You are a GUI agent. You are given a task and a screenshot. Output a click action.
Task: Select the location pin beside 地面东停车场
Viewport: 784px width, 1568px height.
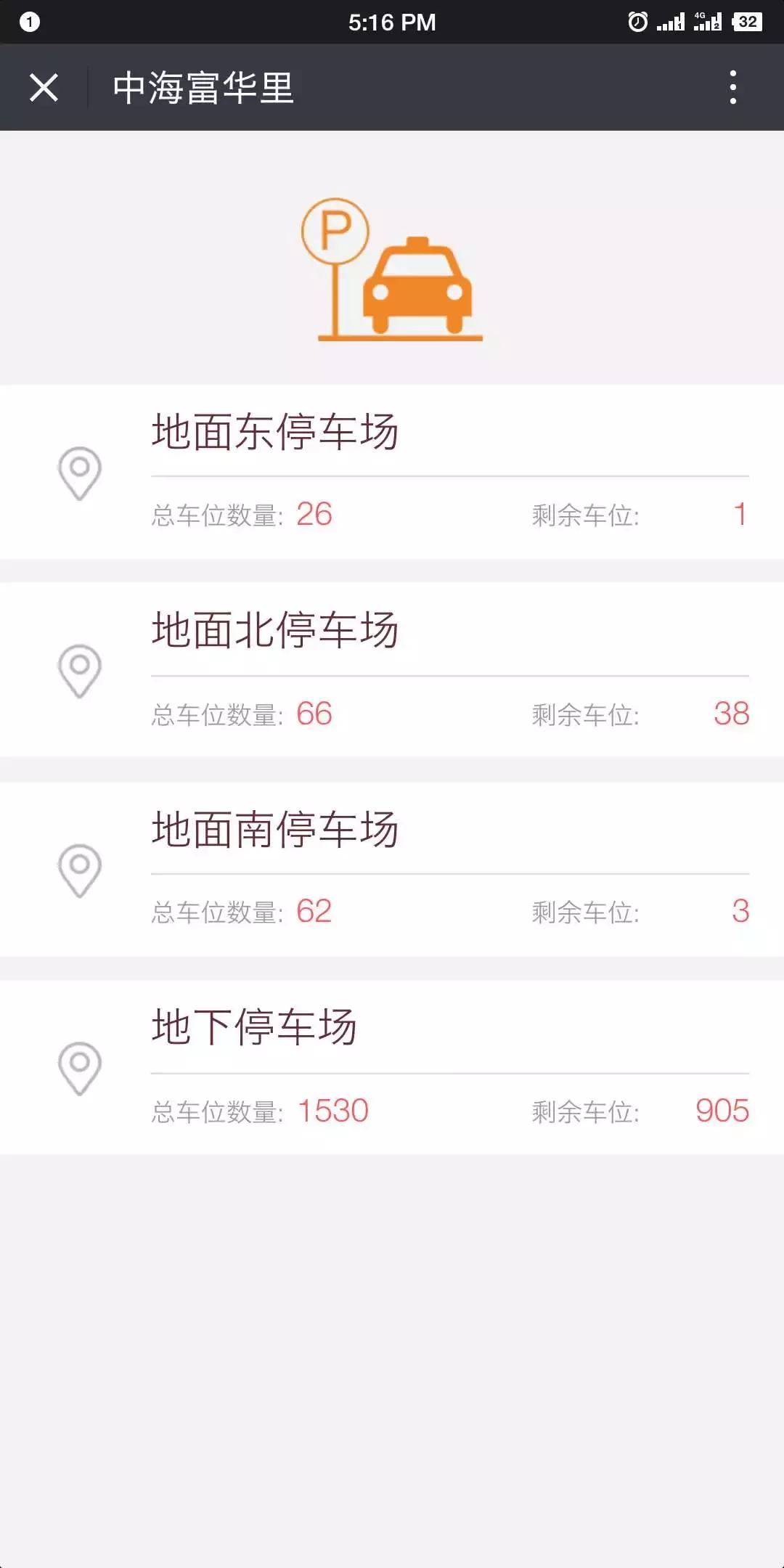80,472
